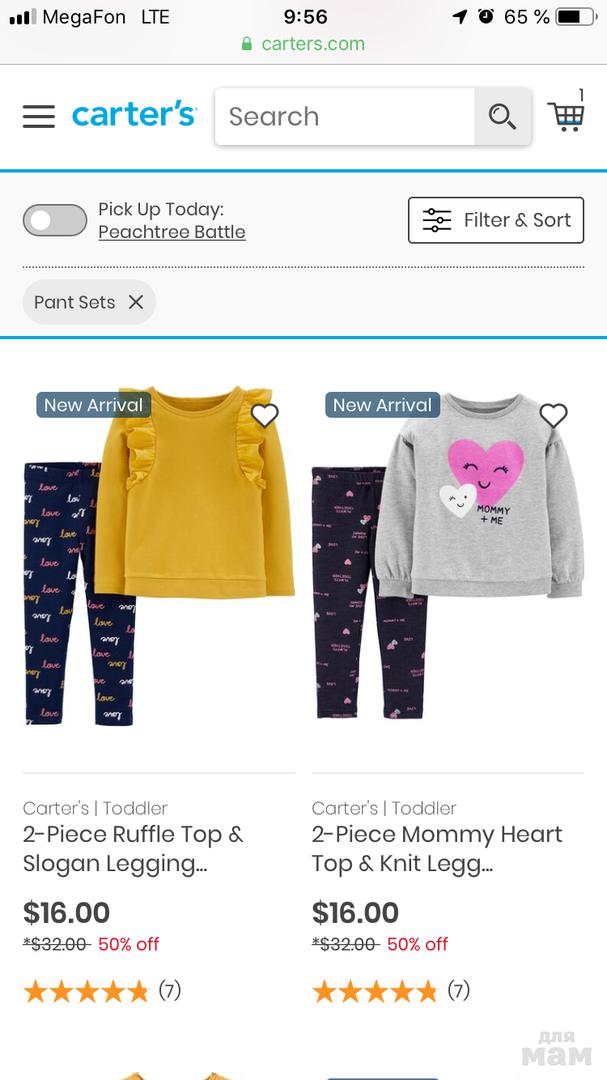Open the Peachtree Battle store link
Image resolution: width=607 pixels, height=1080 pixels.
[x=172, y=232]
